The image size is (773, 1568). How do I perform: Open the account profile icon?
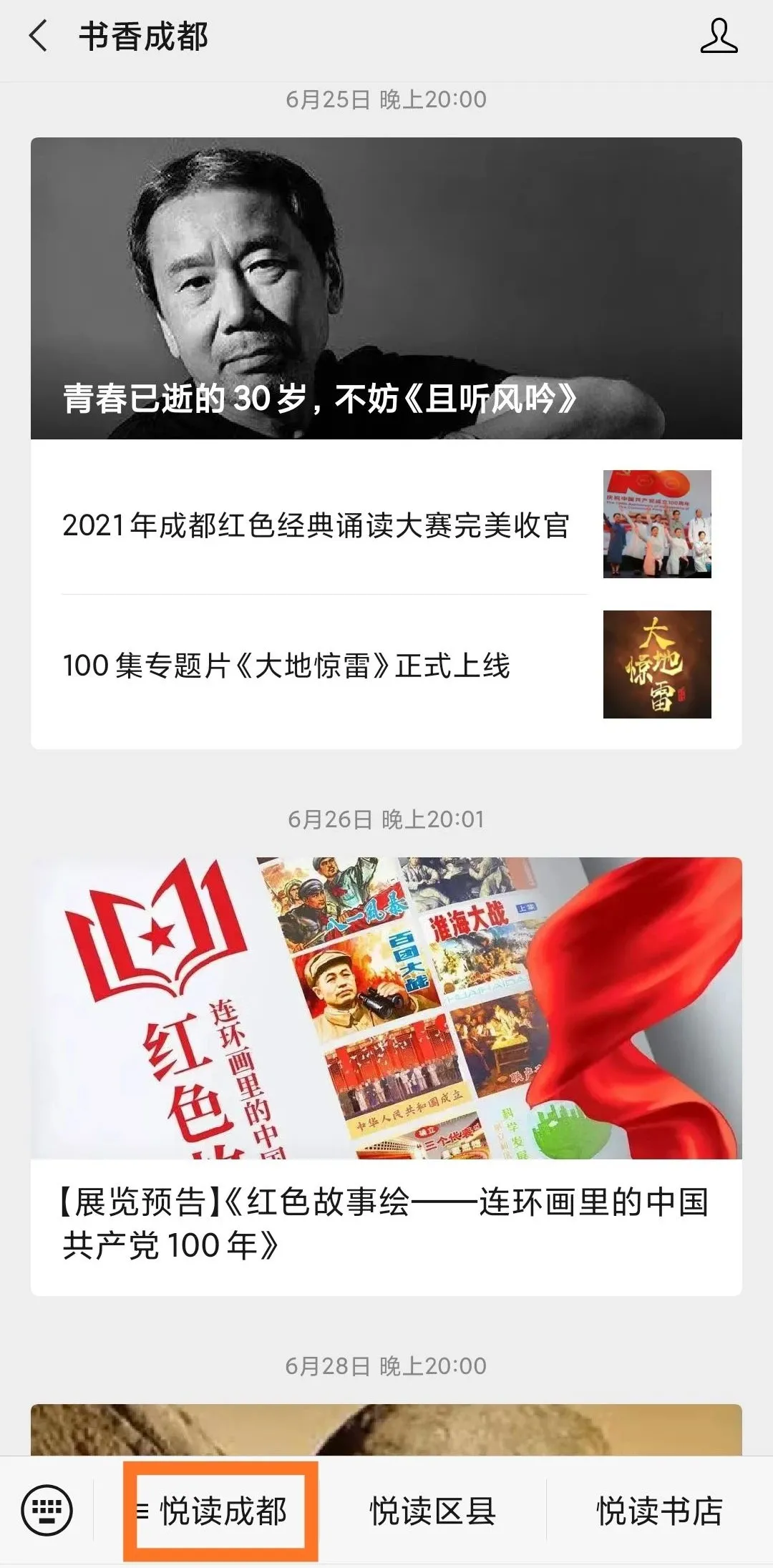coord(718,36)
